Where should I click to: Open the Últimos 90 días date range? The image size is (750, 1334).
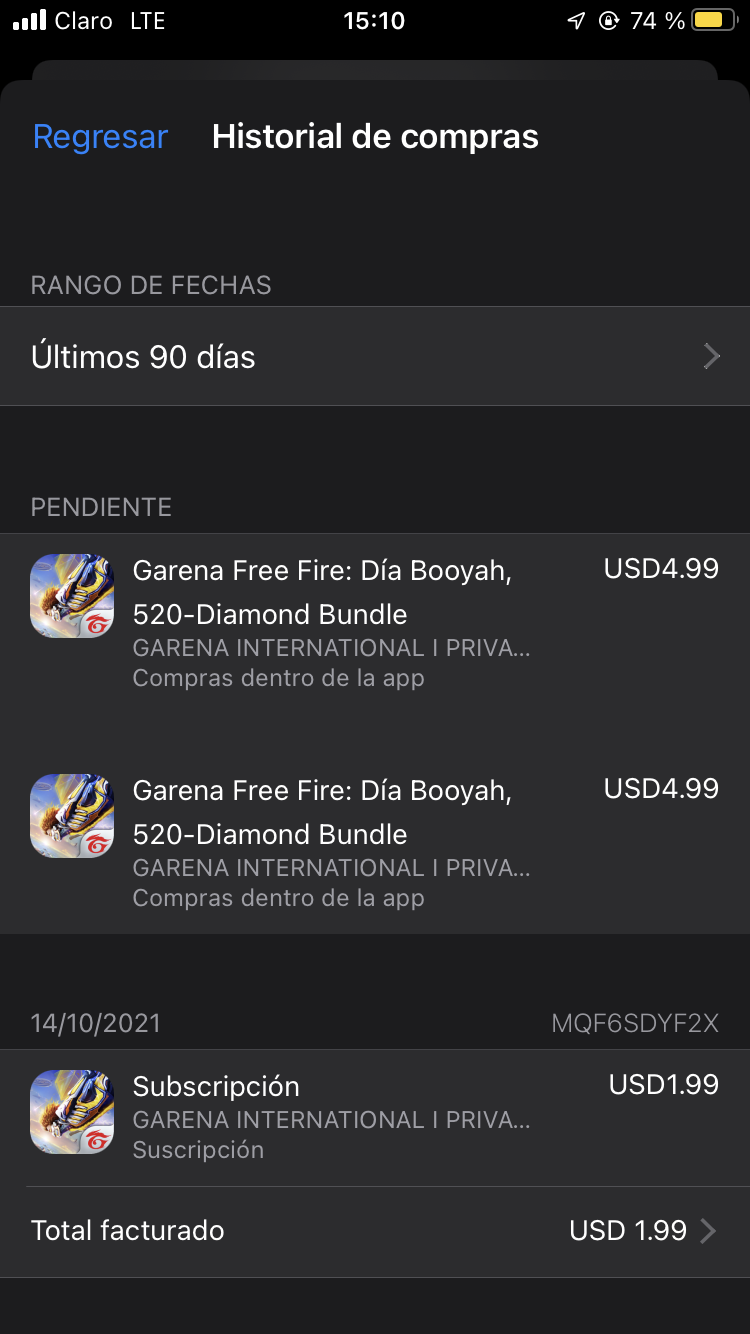375,357
